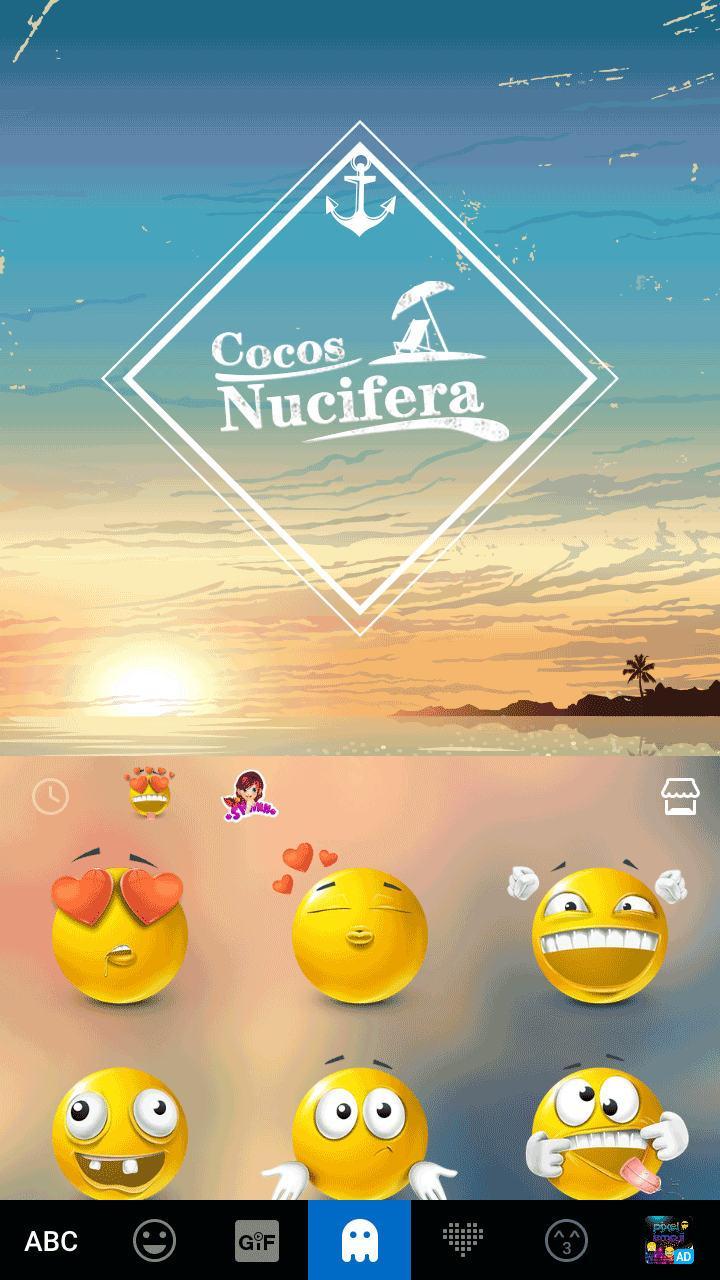Select the heart-eyes emoji sticker pack

(x=149, y=795)
